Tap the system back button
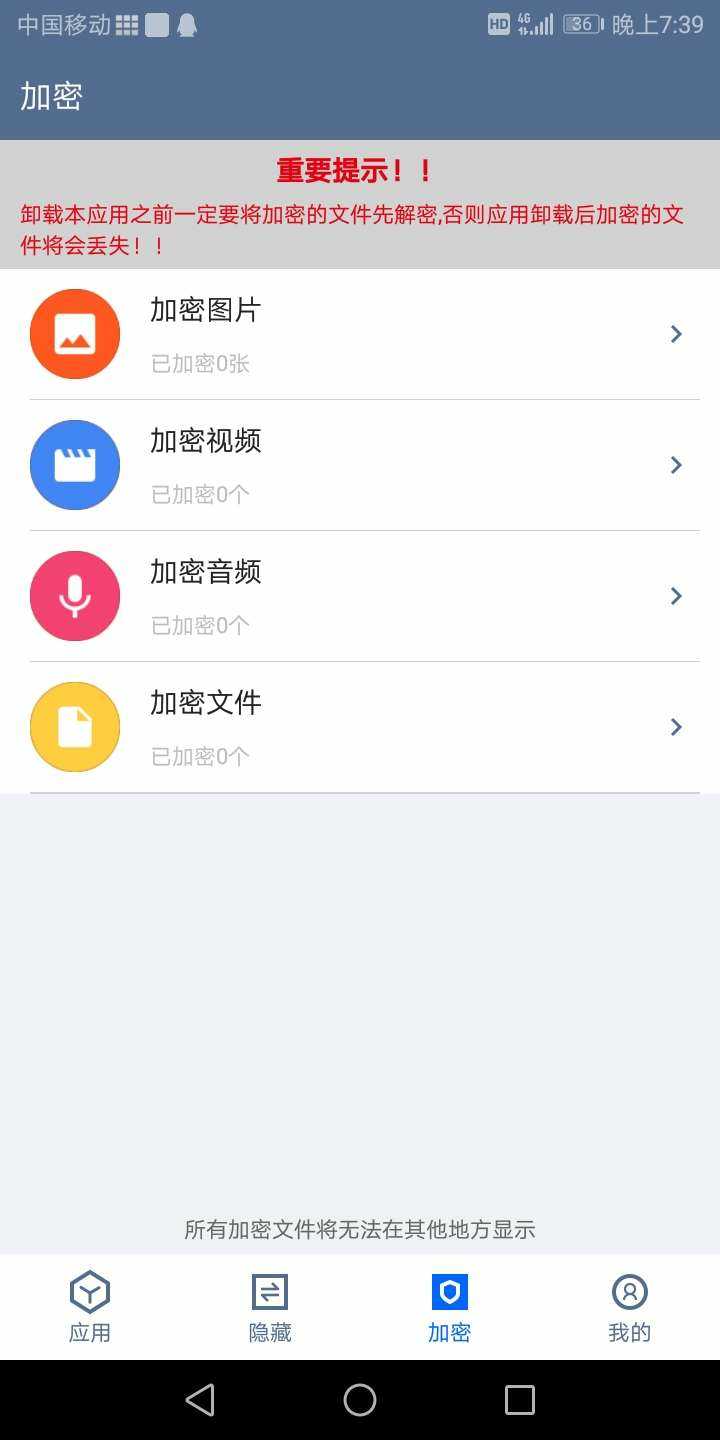The image size is (720, 1440). pyautogui.click(x=200, y=1400)
